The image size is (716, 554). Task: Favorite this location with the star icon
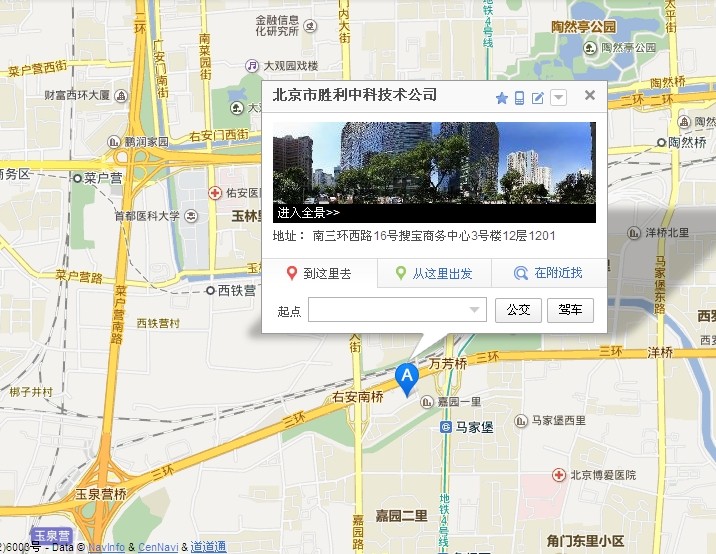tap(502, 97)
